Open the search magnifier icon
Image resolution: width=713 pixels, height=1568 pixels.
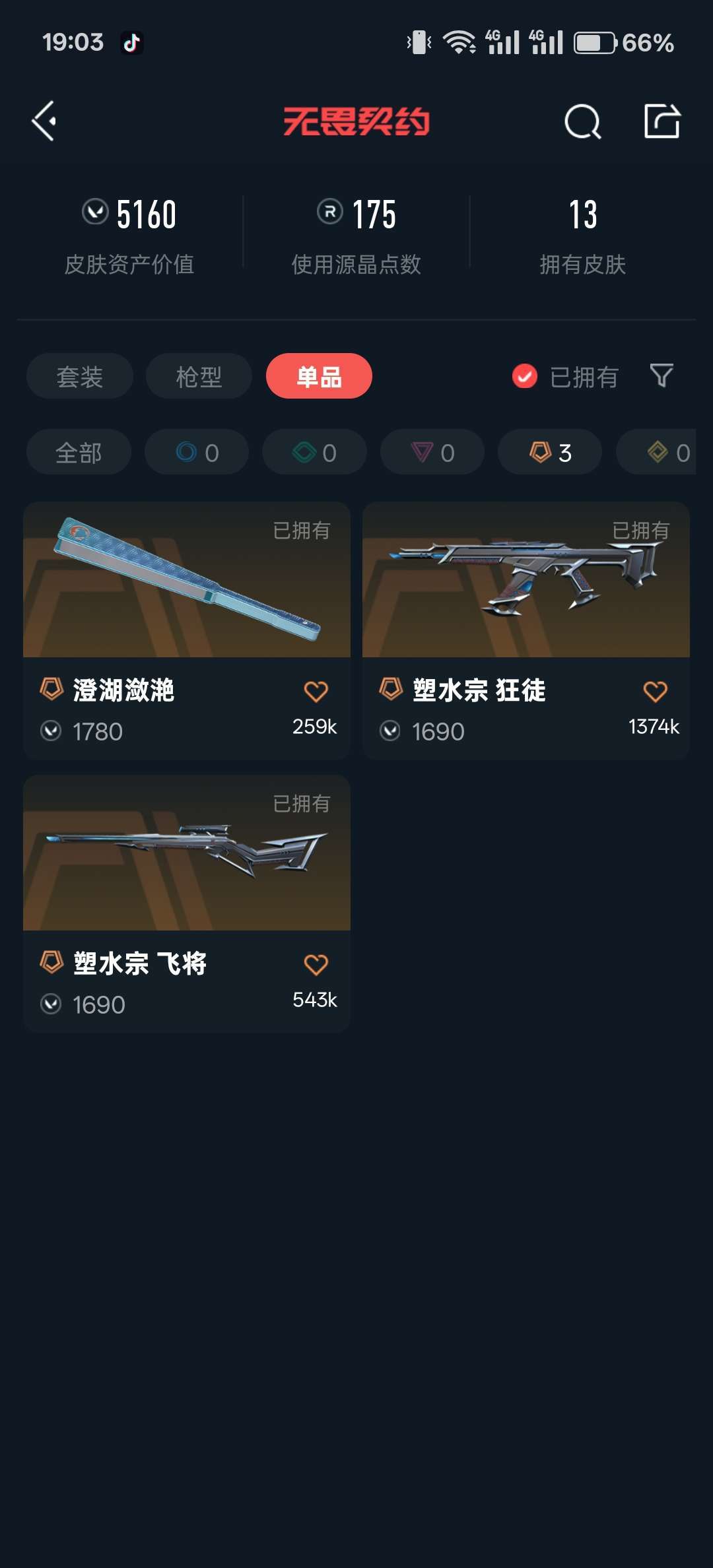[x=583, y=121]
